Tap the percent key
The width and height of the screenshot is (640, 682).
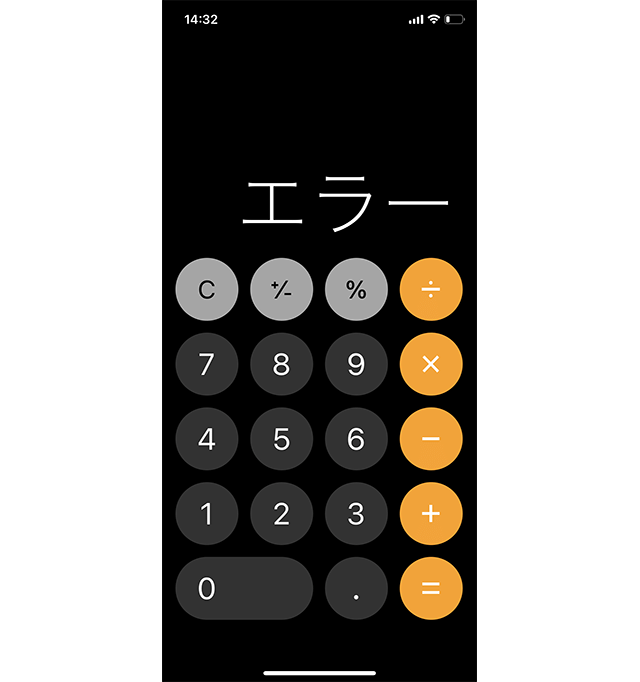click(356, 290)
